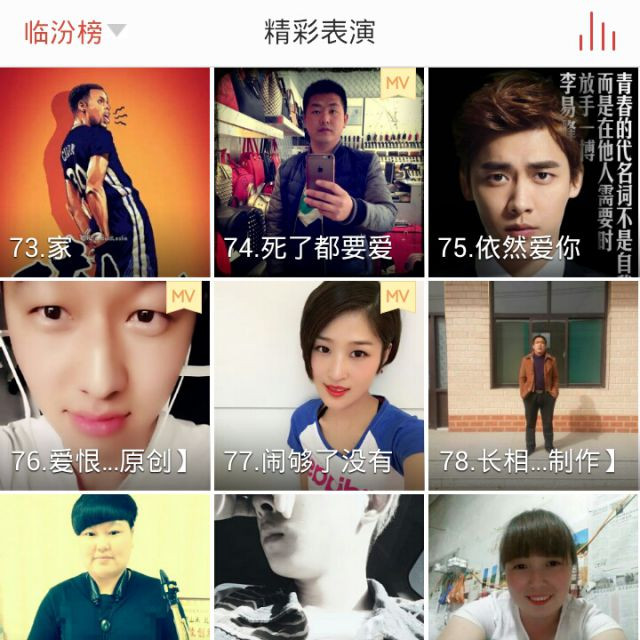The width and height of the screenshot is (640, 640).
Task: Open performance 75.依然爱你
Action: pyautogui.click(x=533, y=172)
